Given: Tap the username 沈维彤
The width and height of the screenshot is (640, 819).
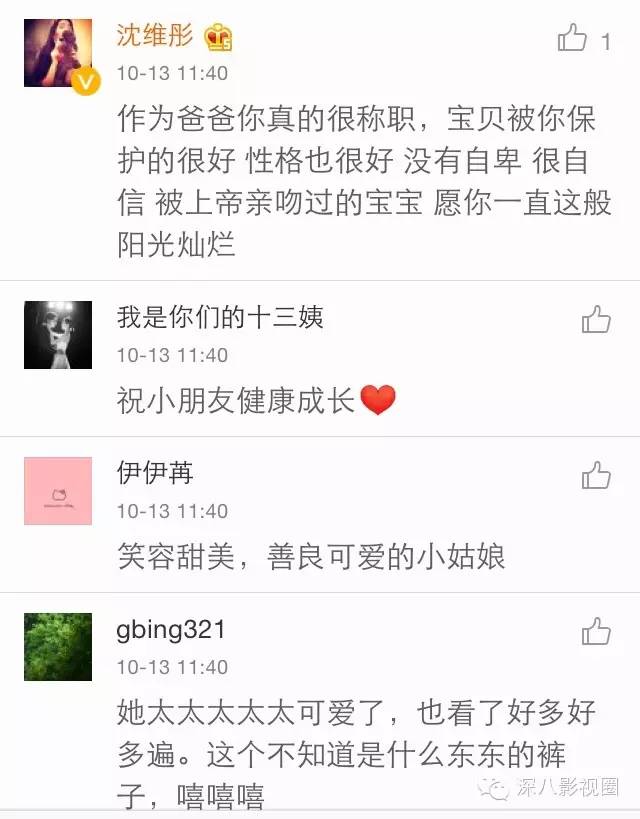Looking at the screenshot, I should 157,37.
